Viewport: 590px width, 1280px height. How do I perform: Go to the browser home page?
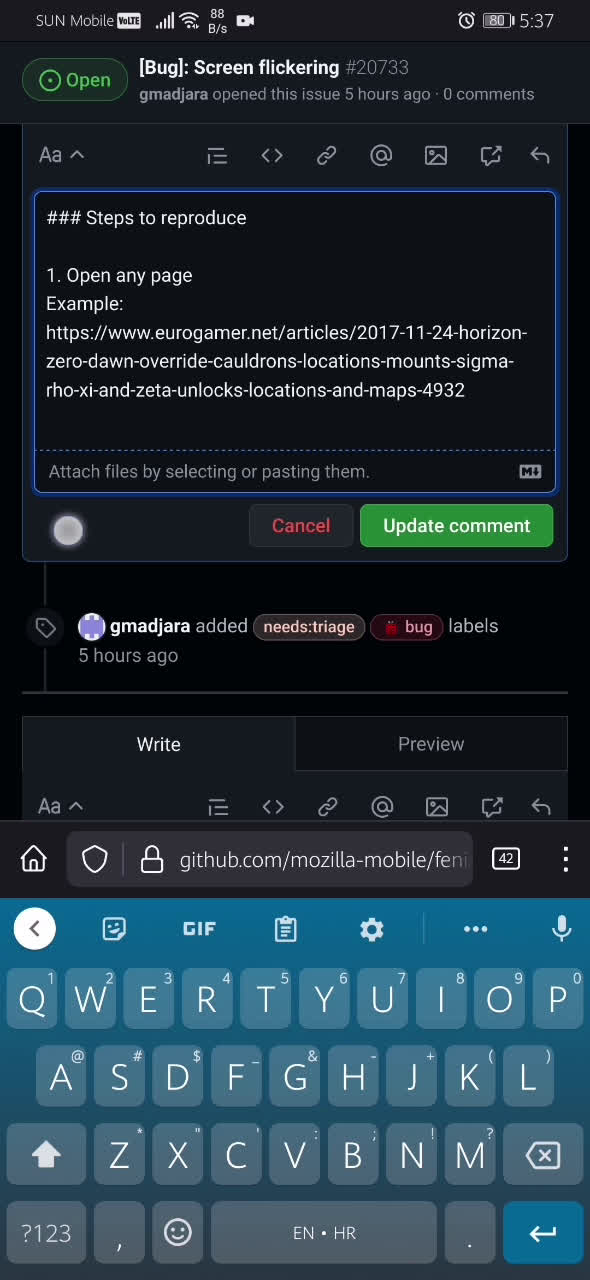click(34, 859)
